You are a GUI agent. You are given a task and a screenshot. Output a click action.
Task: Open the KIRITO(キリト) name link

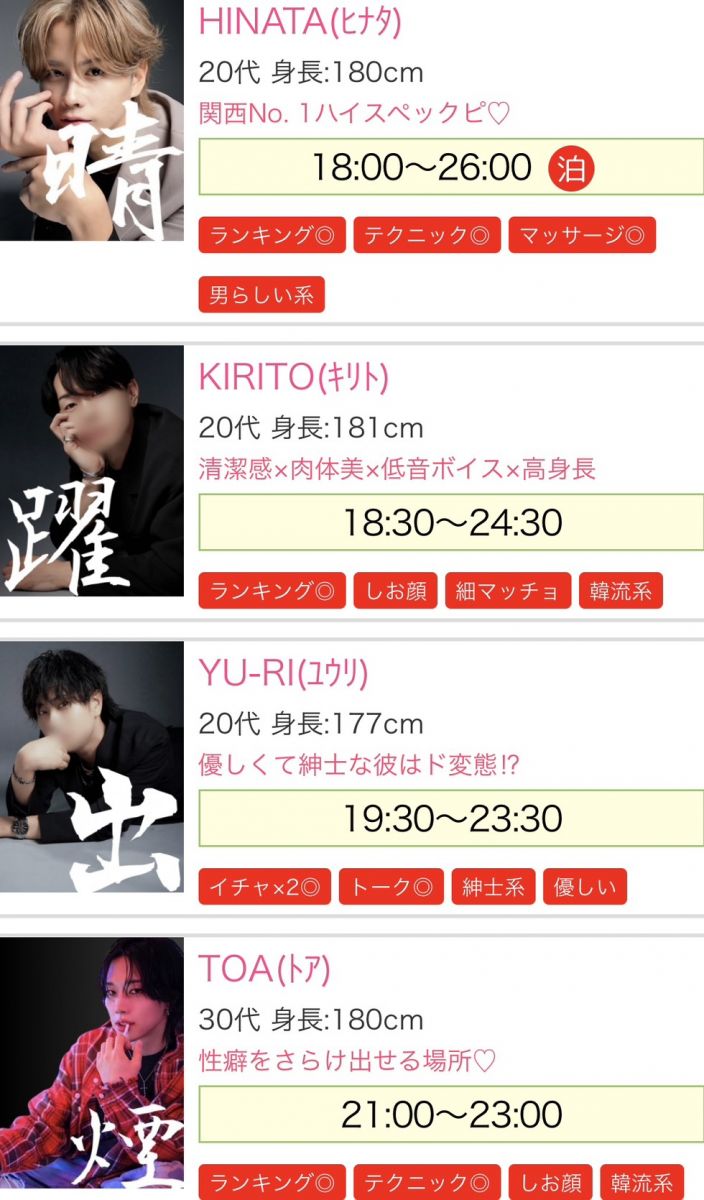pos(293,377)
